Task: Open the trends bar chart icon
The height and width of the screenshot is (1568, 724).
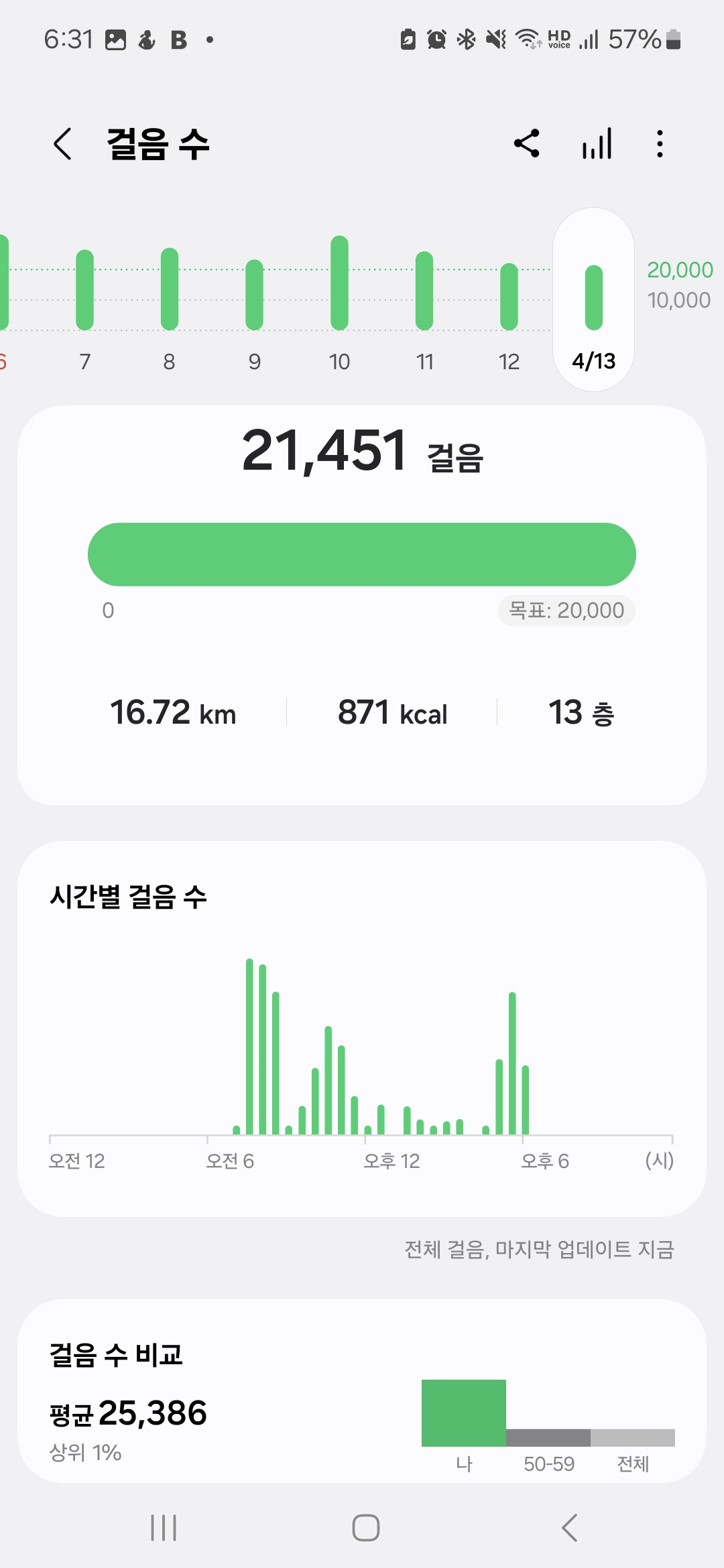Action: tap(597, 143)
